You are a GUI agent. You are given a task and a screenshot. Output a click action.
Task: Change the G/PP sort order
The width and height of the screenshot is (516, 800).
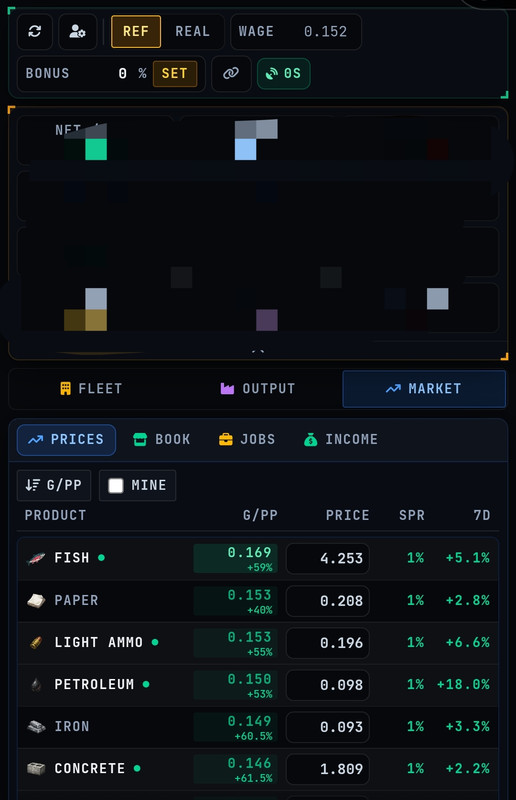click(54, 485)
